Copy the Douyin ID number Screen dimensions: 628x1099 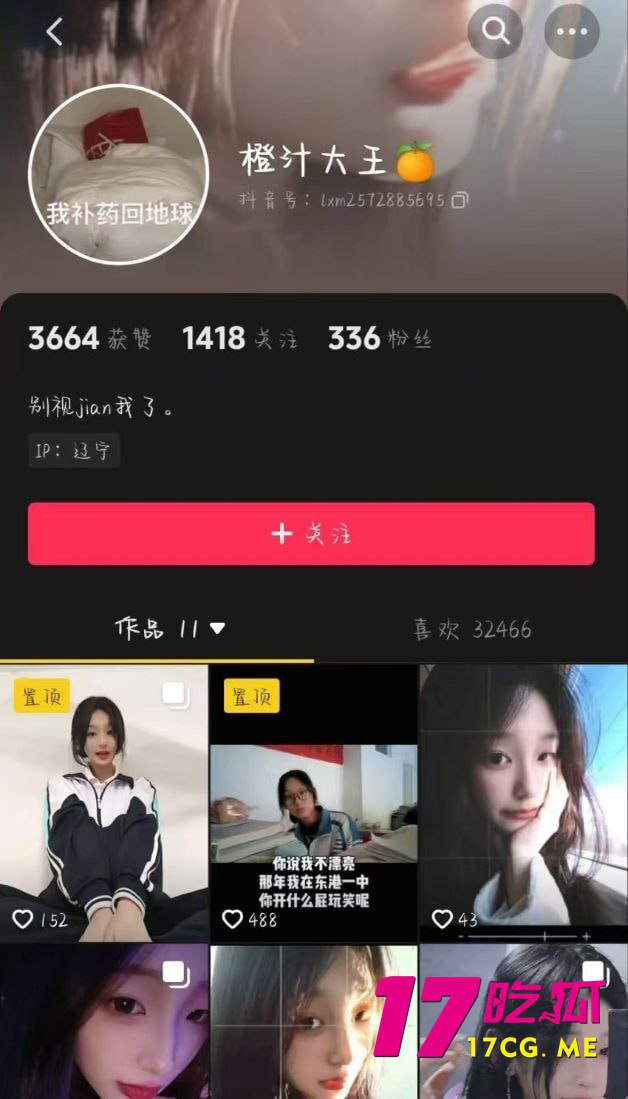(459, 200)
